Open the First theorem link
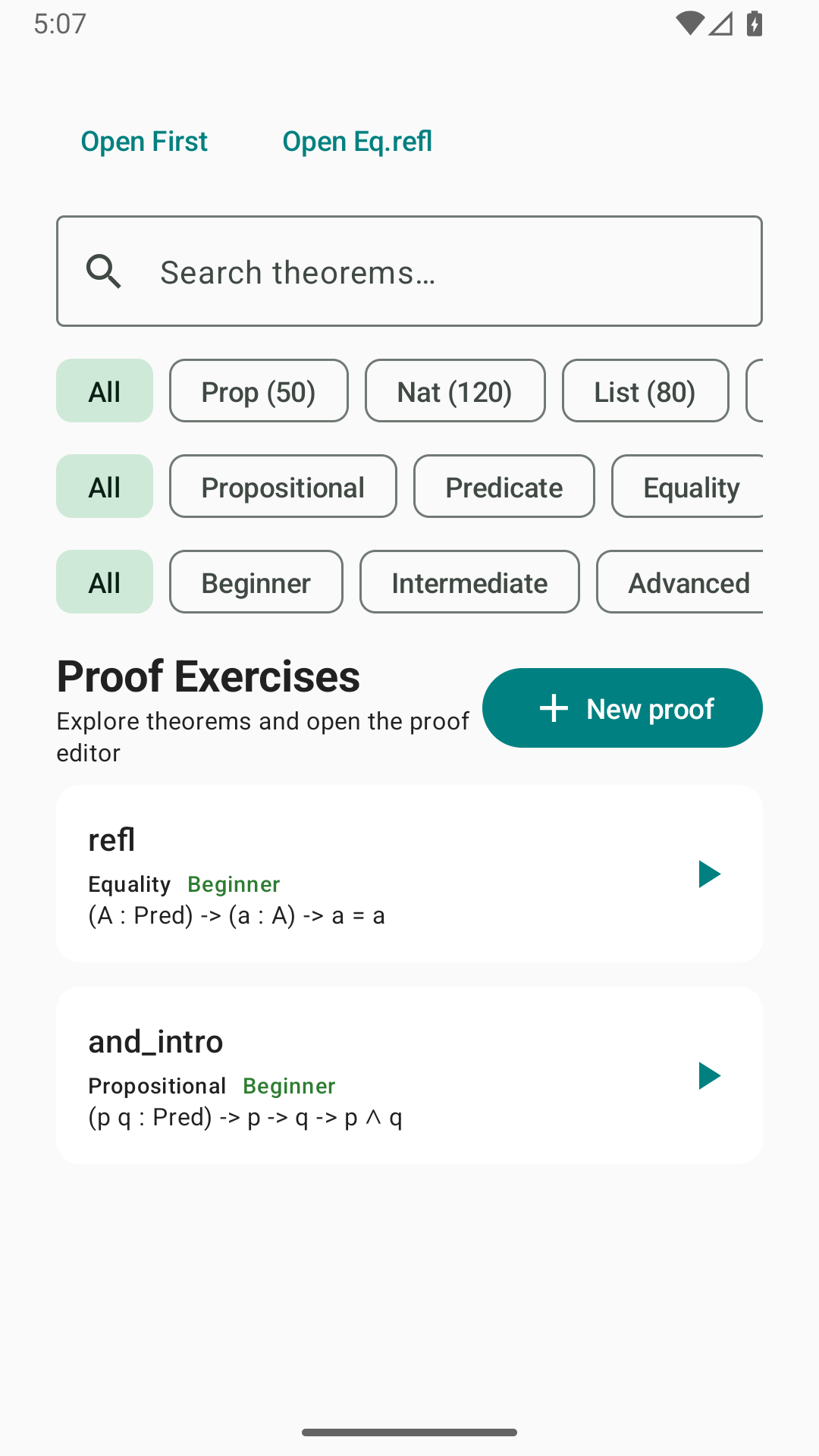Image resolution: width=819 pixels, height=1456 pixels. [x=144, y=141]
